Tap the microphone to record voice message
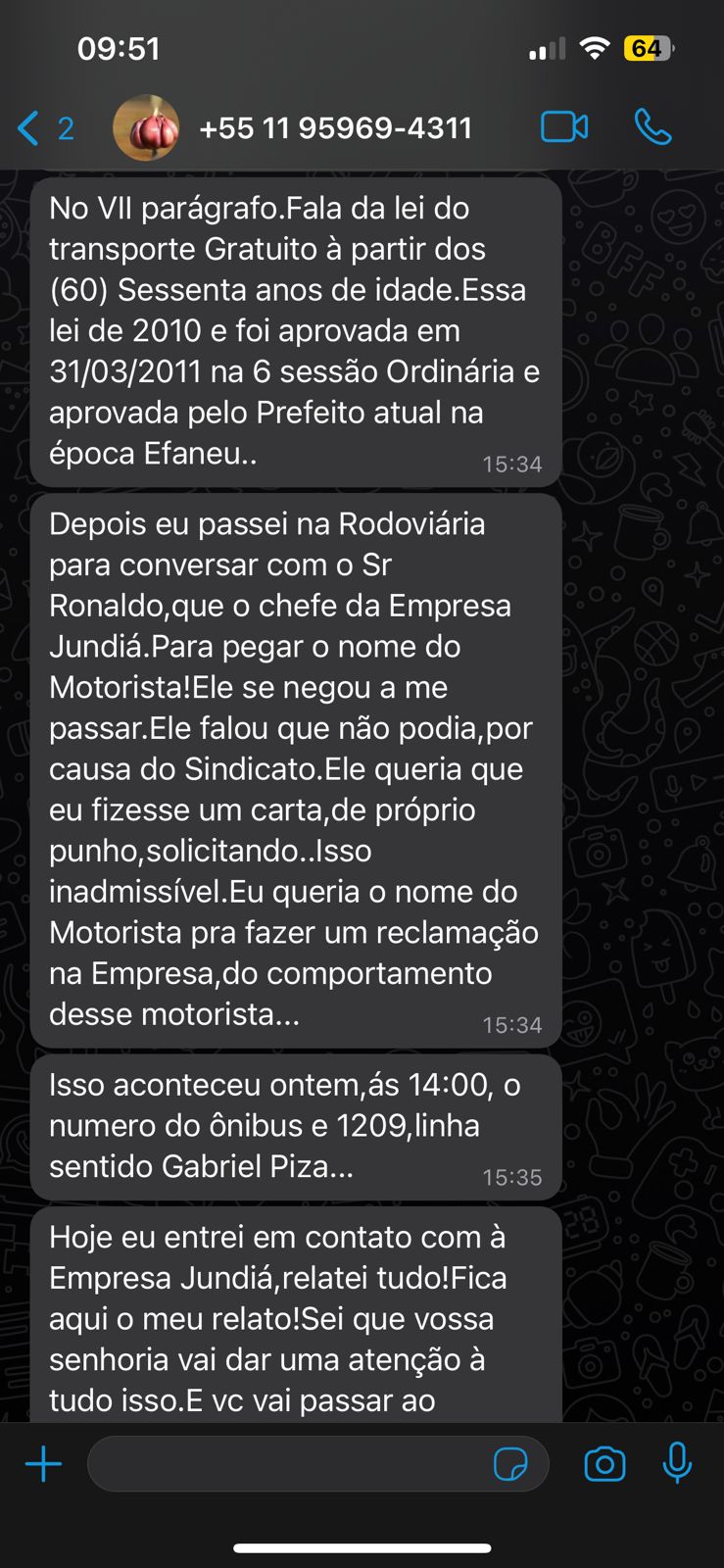 click(677, 1464)
